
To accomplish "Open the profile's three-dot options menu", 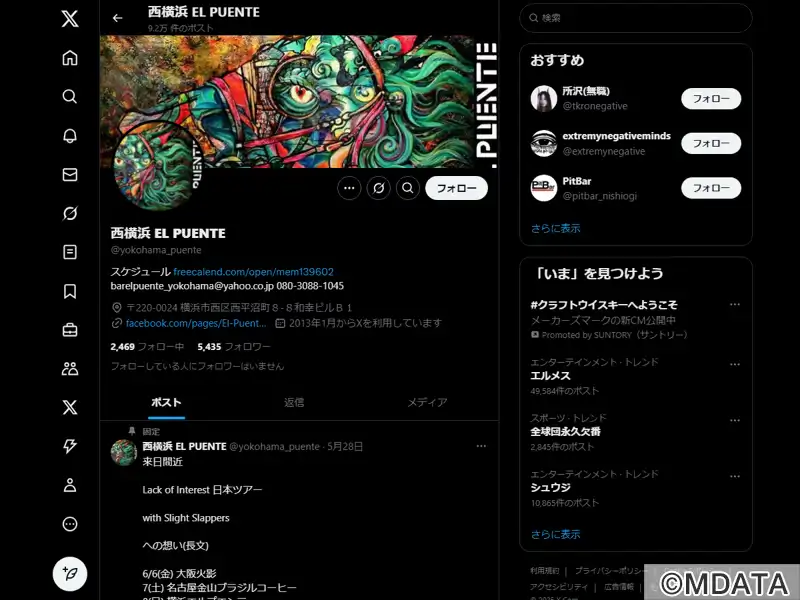I will click(x=349, y=188).
